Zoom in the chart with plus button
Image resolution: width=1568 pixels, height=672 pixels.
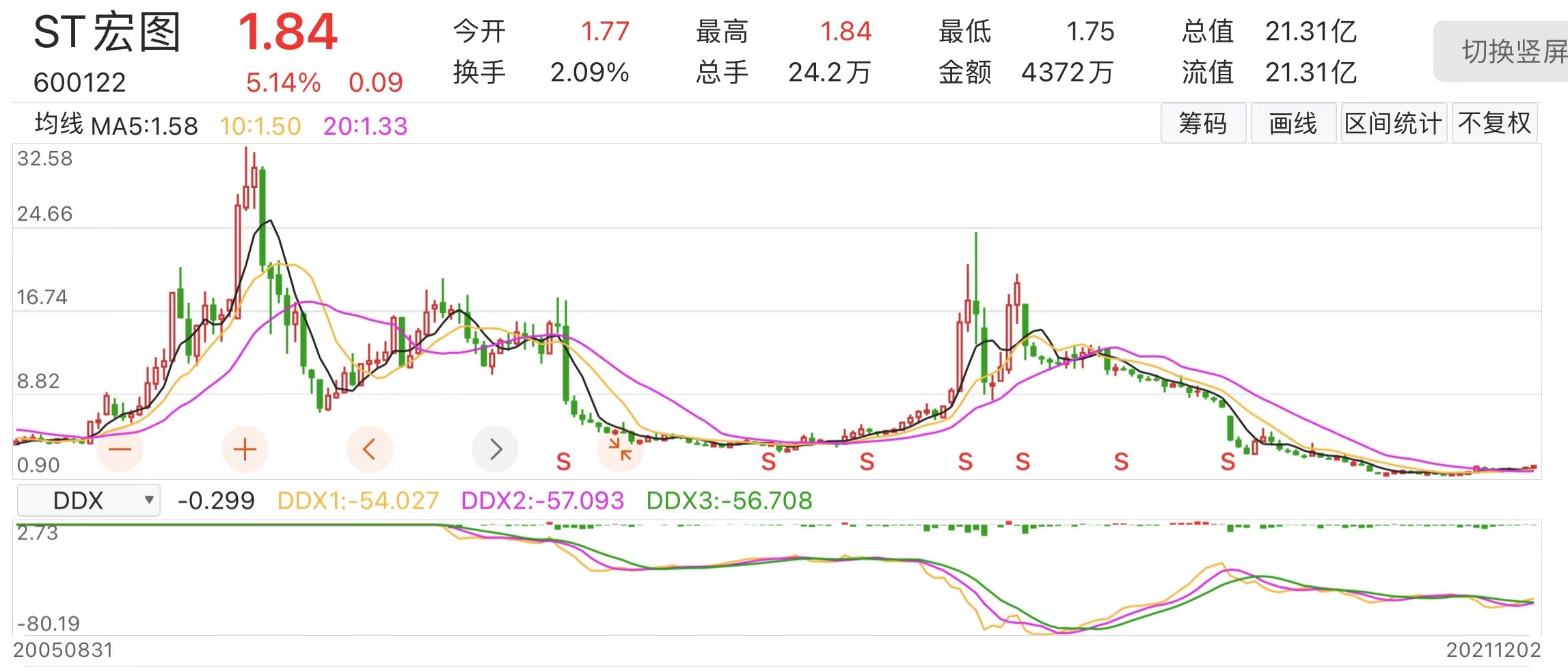[245, 449]
